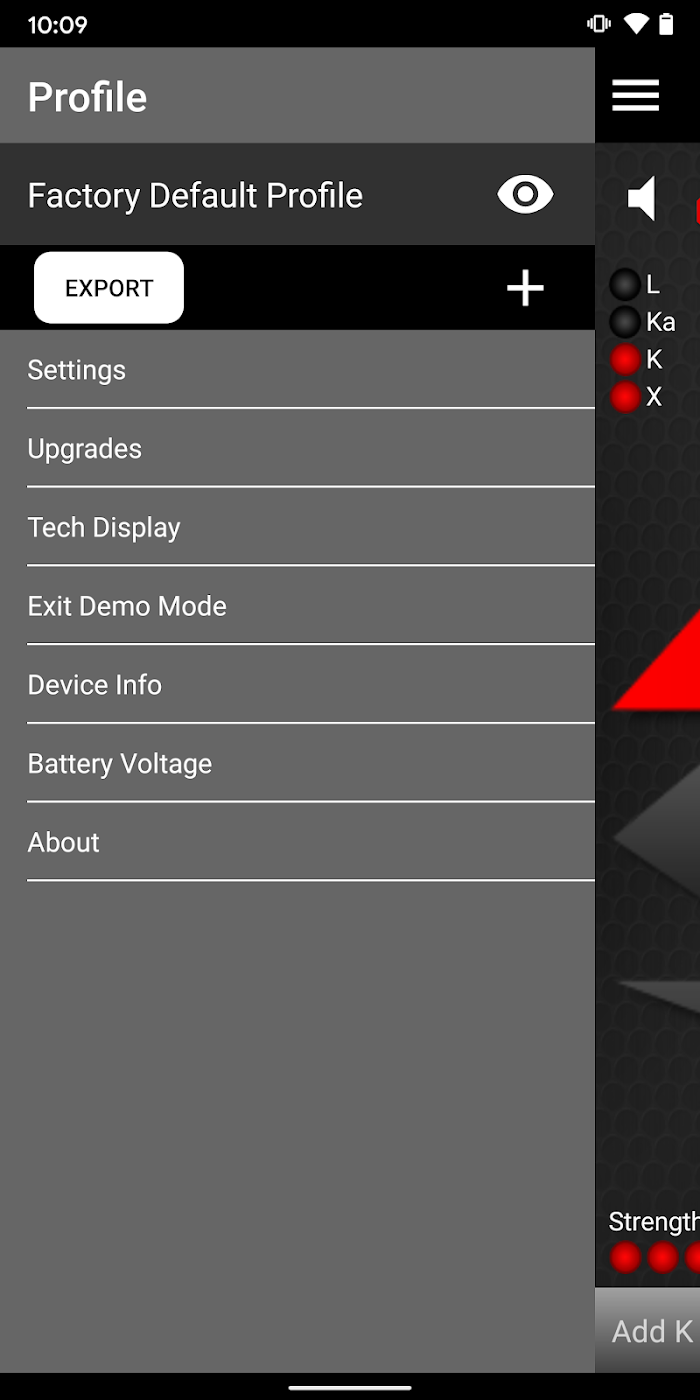View the Factory Default Profile eye icon
The image size is (700, 1400).
click(525, 194)
